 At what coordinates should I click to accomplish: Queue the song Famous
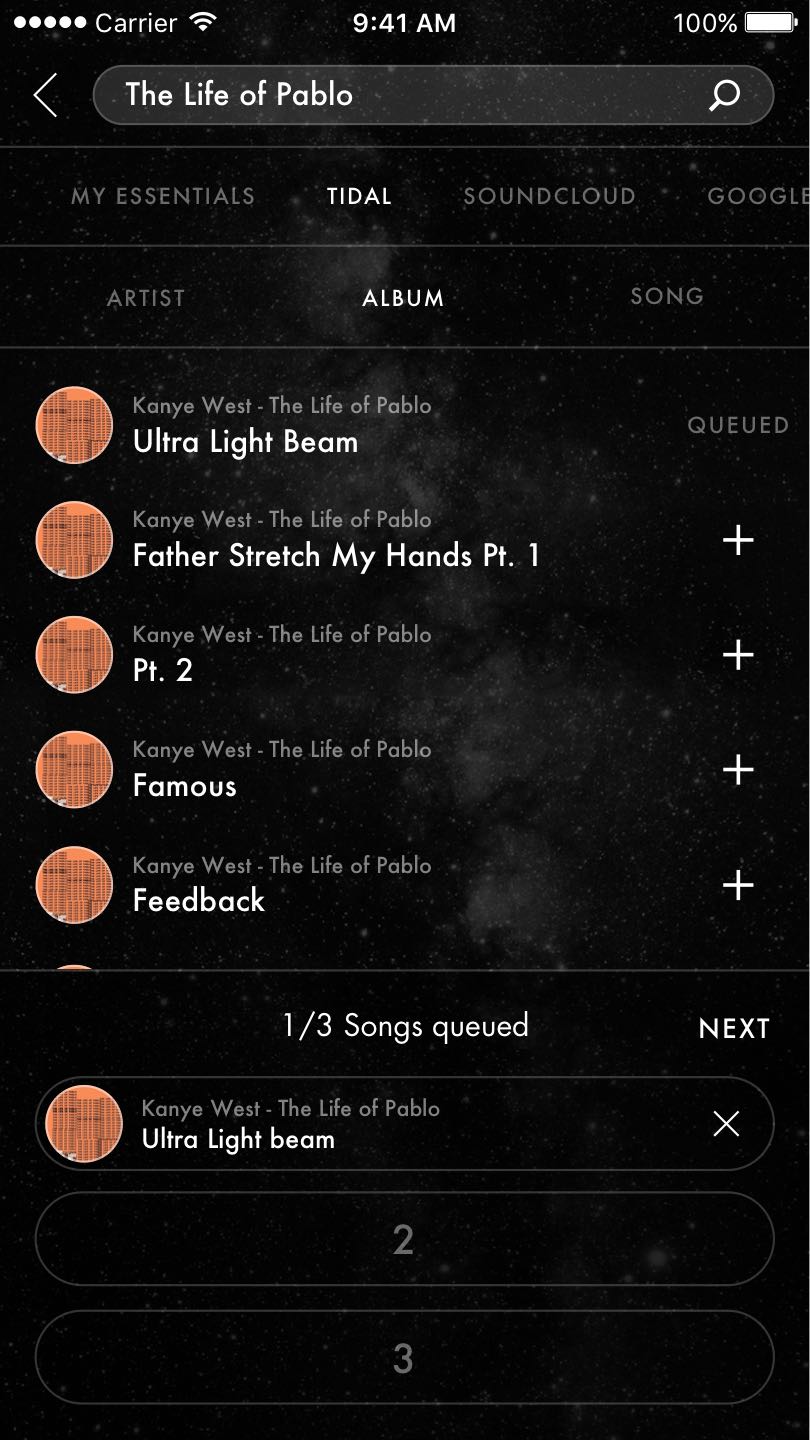pyautogui.click(x=738, y=770)
